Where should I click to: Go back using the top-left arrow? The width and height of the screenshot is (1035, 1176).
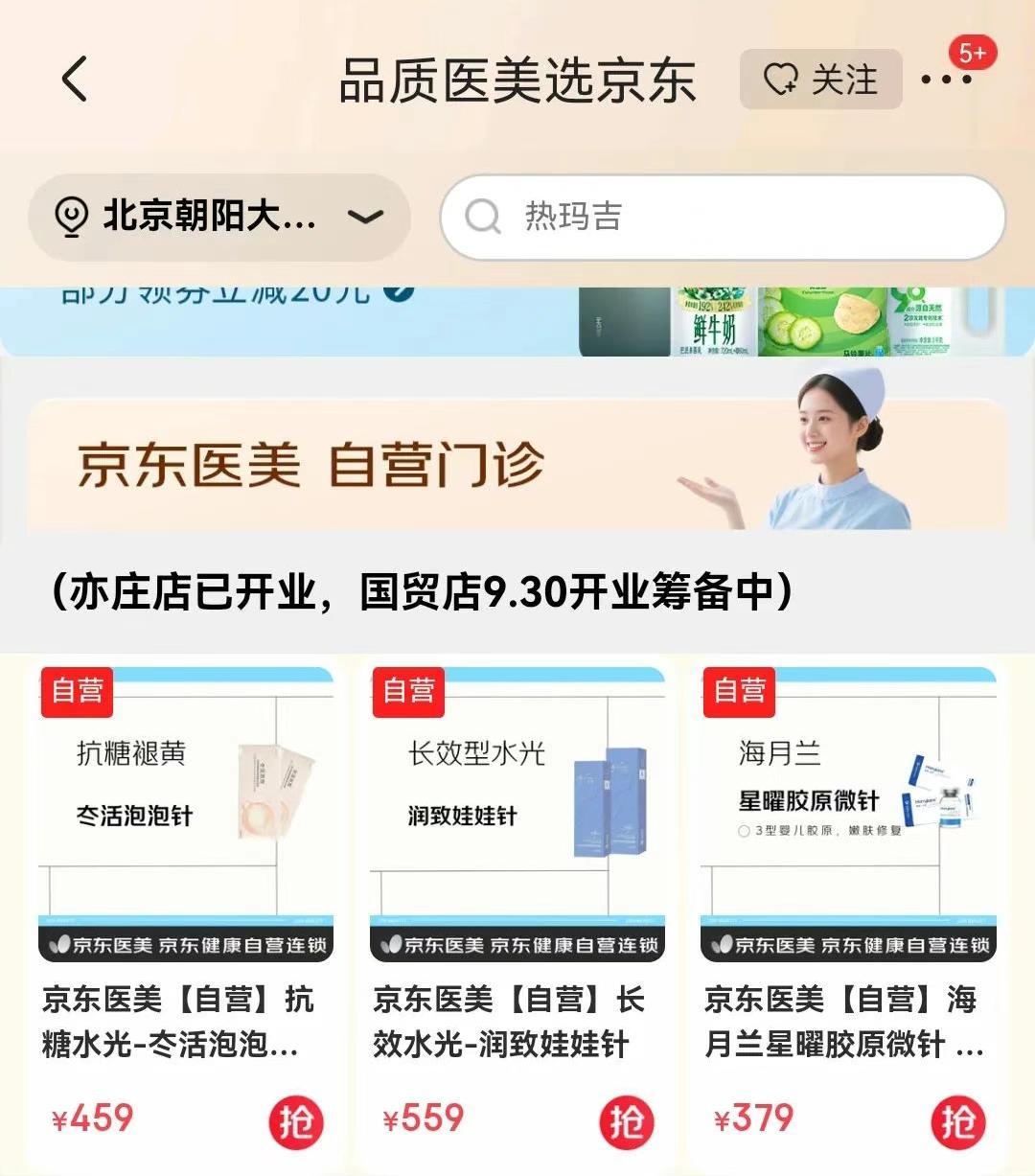tap(75, 79)
